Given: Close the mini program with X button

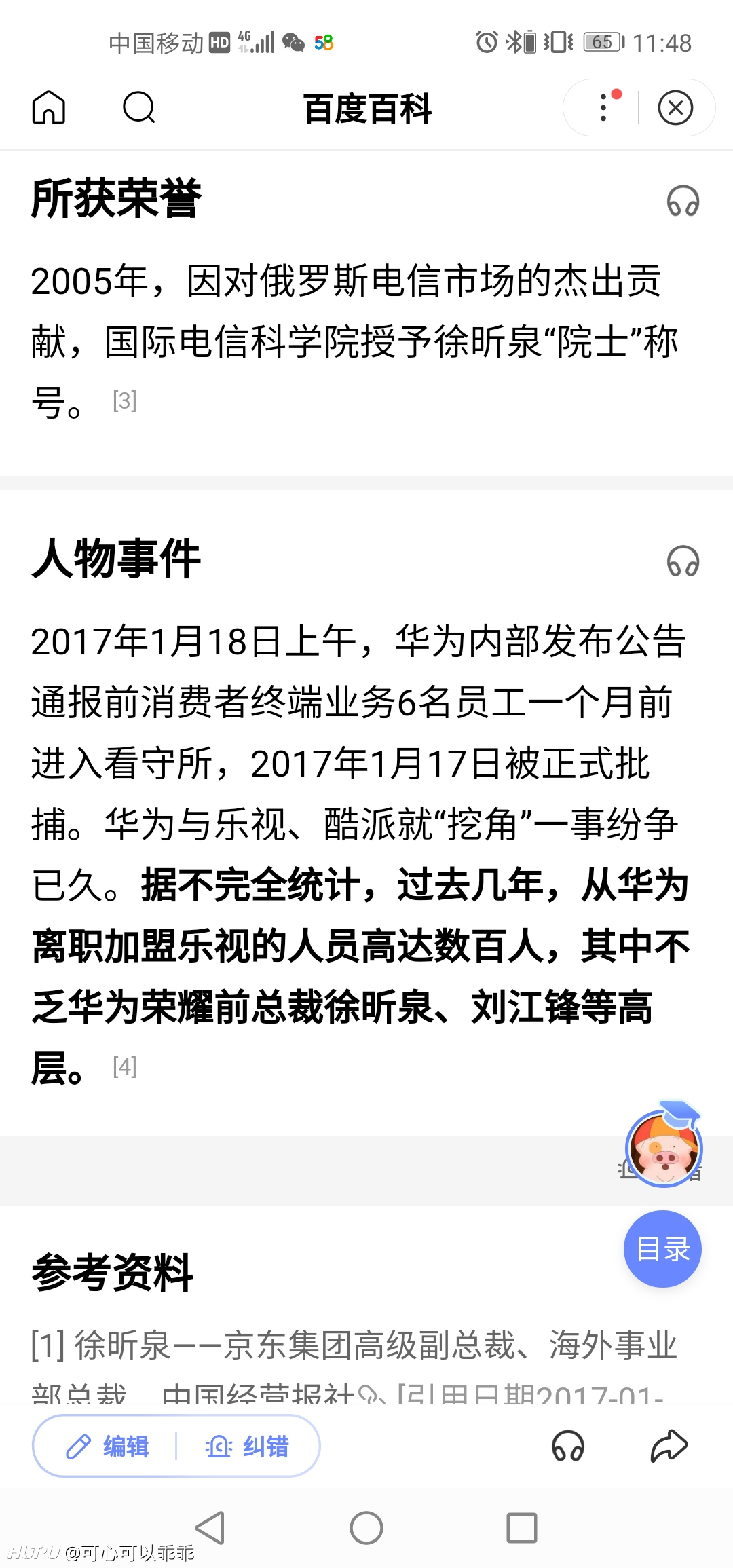Looking at the screenshot, I should click(x=675, y=107).
